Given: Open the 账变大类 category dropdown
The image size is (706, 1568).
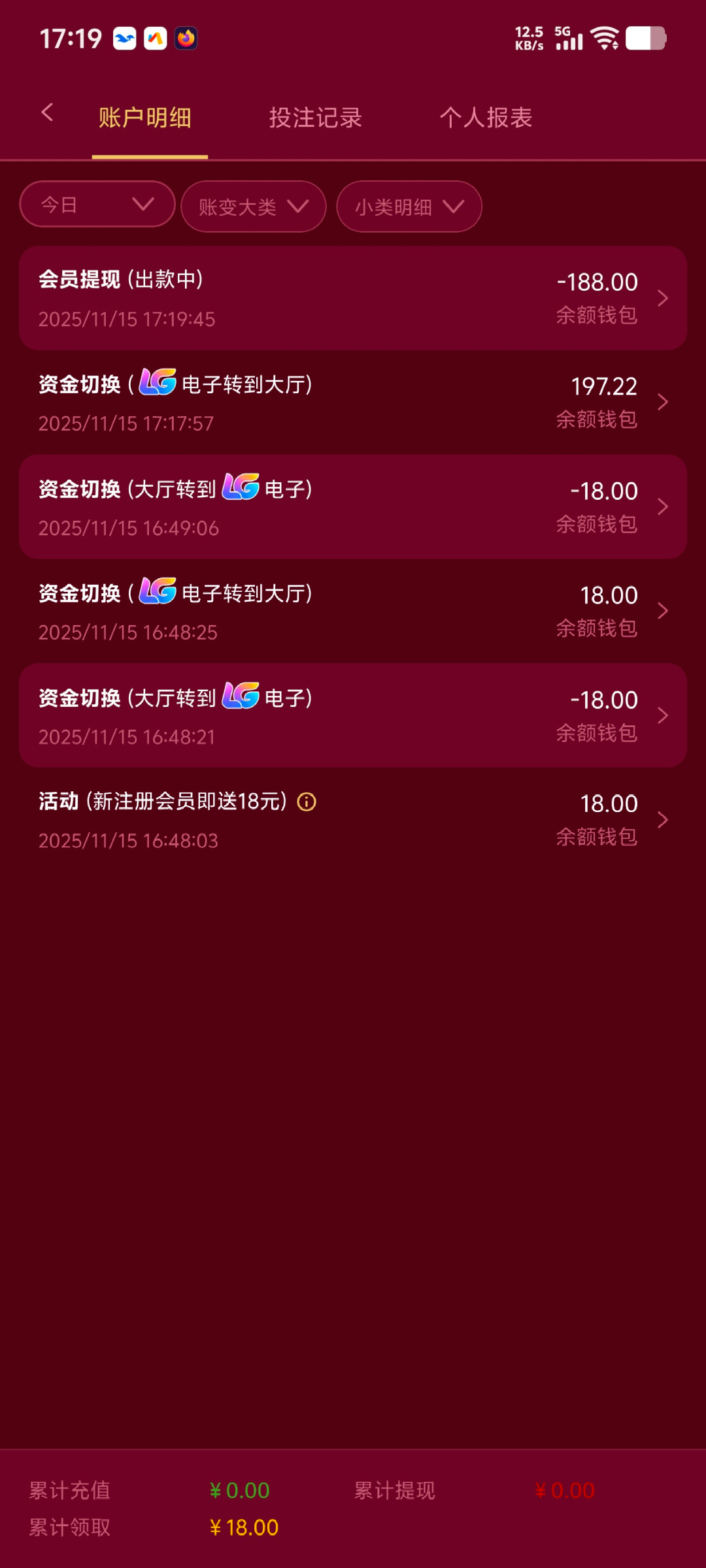Looking at the screenshot, I should 252,206.
